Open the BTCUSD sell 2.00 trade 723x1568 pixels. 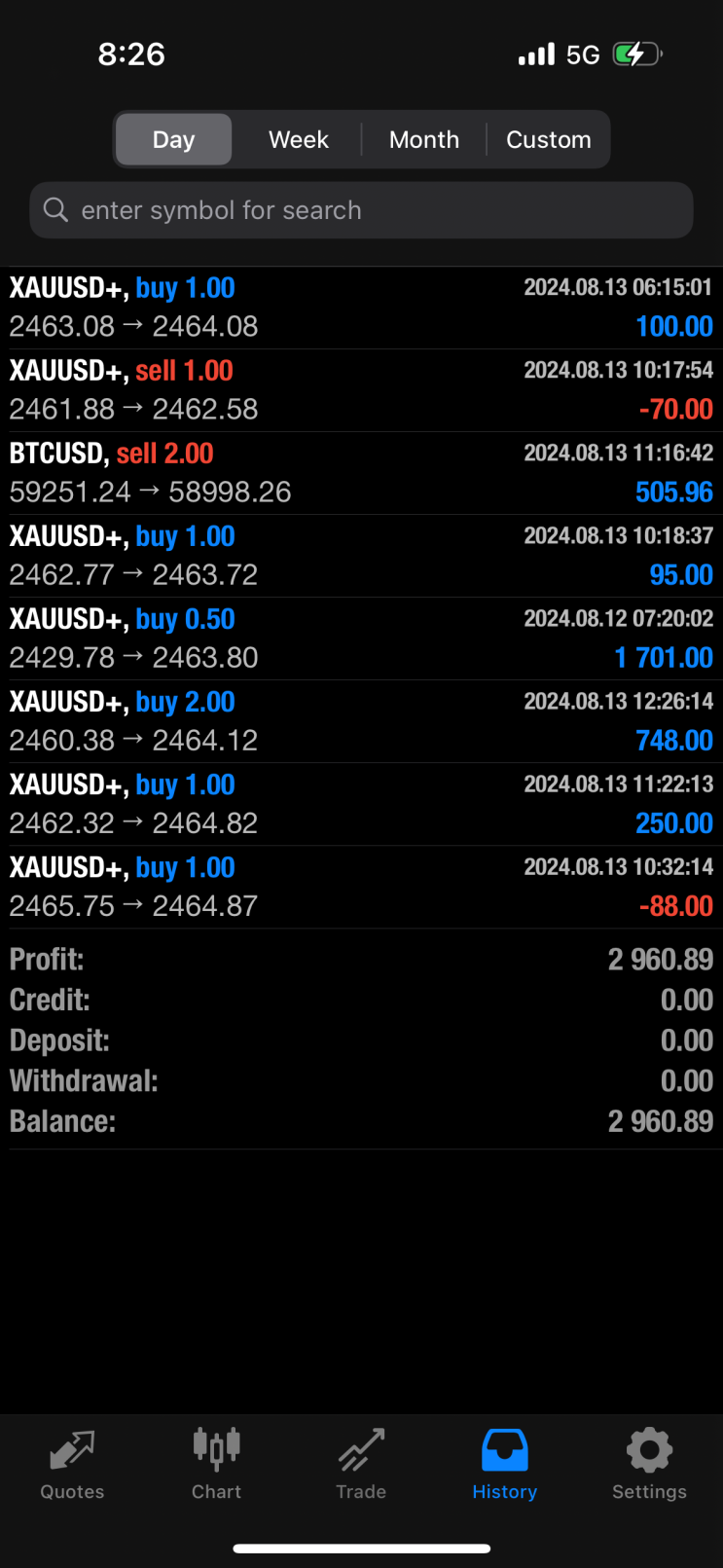pyautogui.click(x=361, y=473)
